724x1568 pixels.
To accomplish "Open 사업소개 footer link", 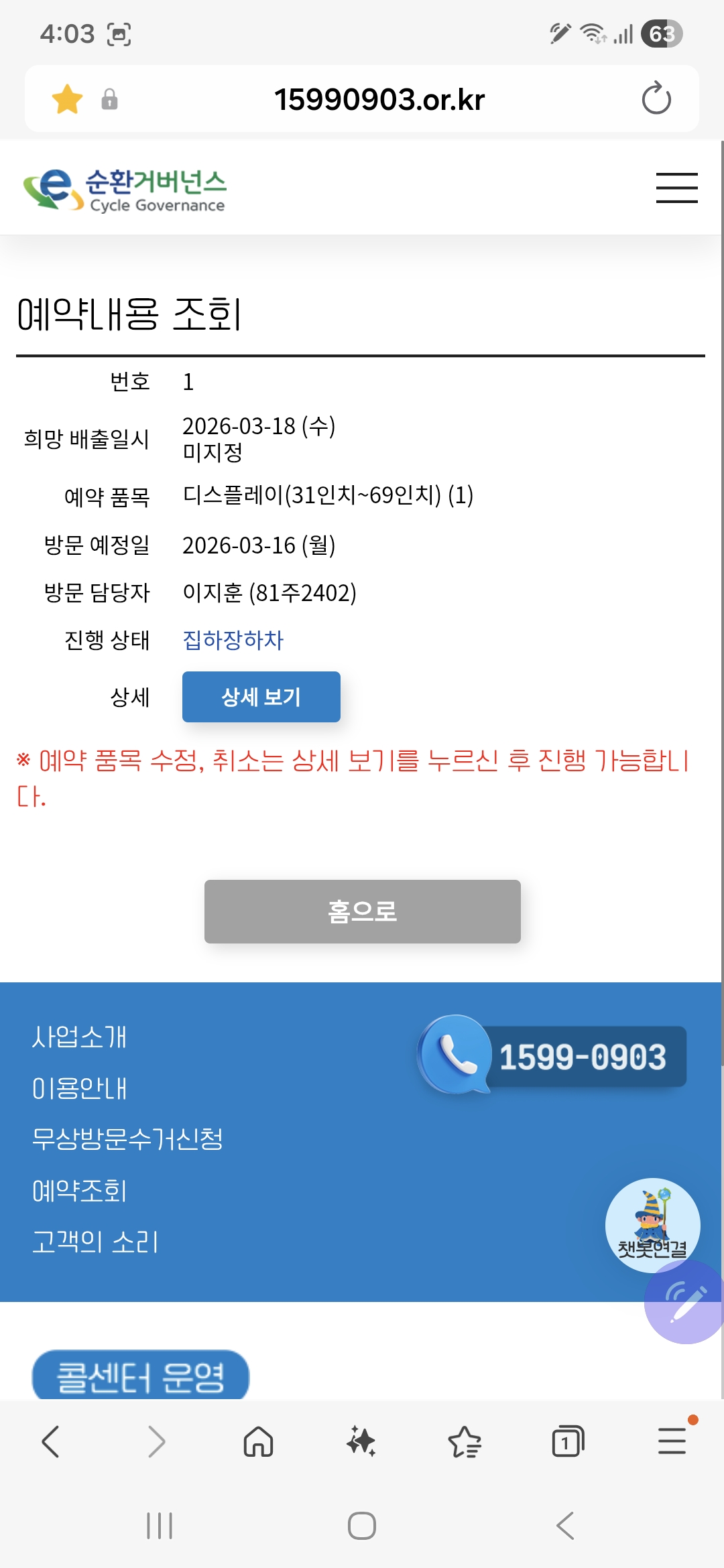I will (79, 1037).
